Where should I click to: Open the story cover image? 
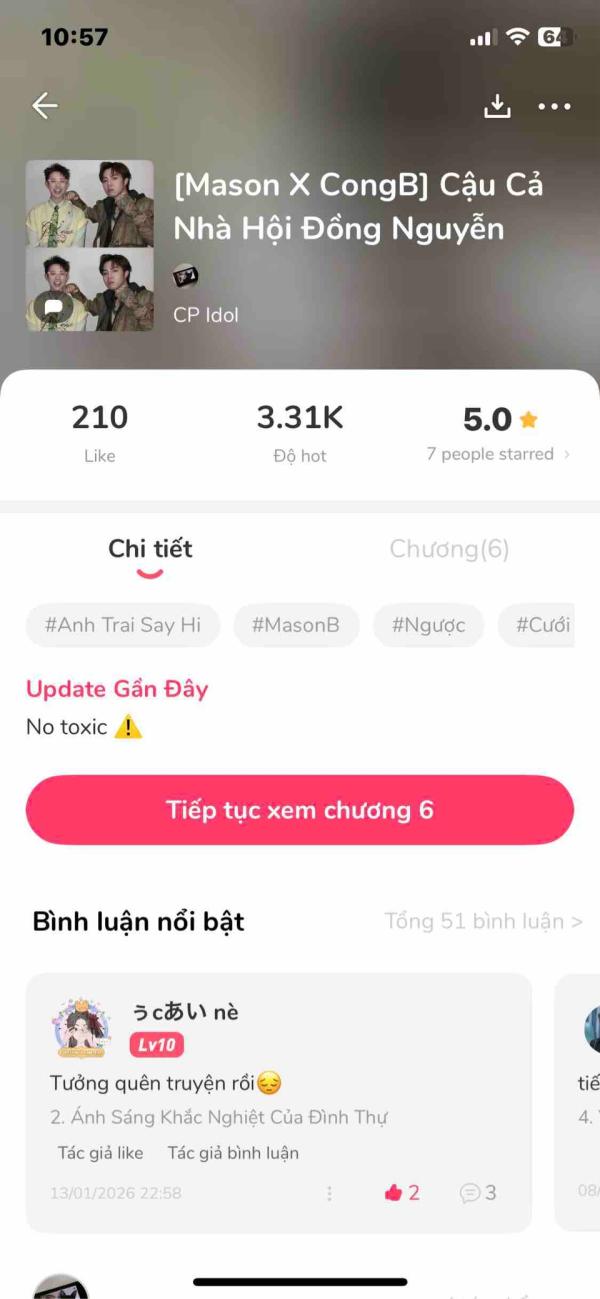(x=90, y=245)
